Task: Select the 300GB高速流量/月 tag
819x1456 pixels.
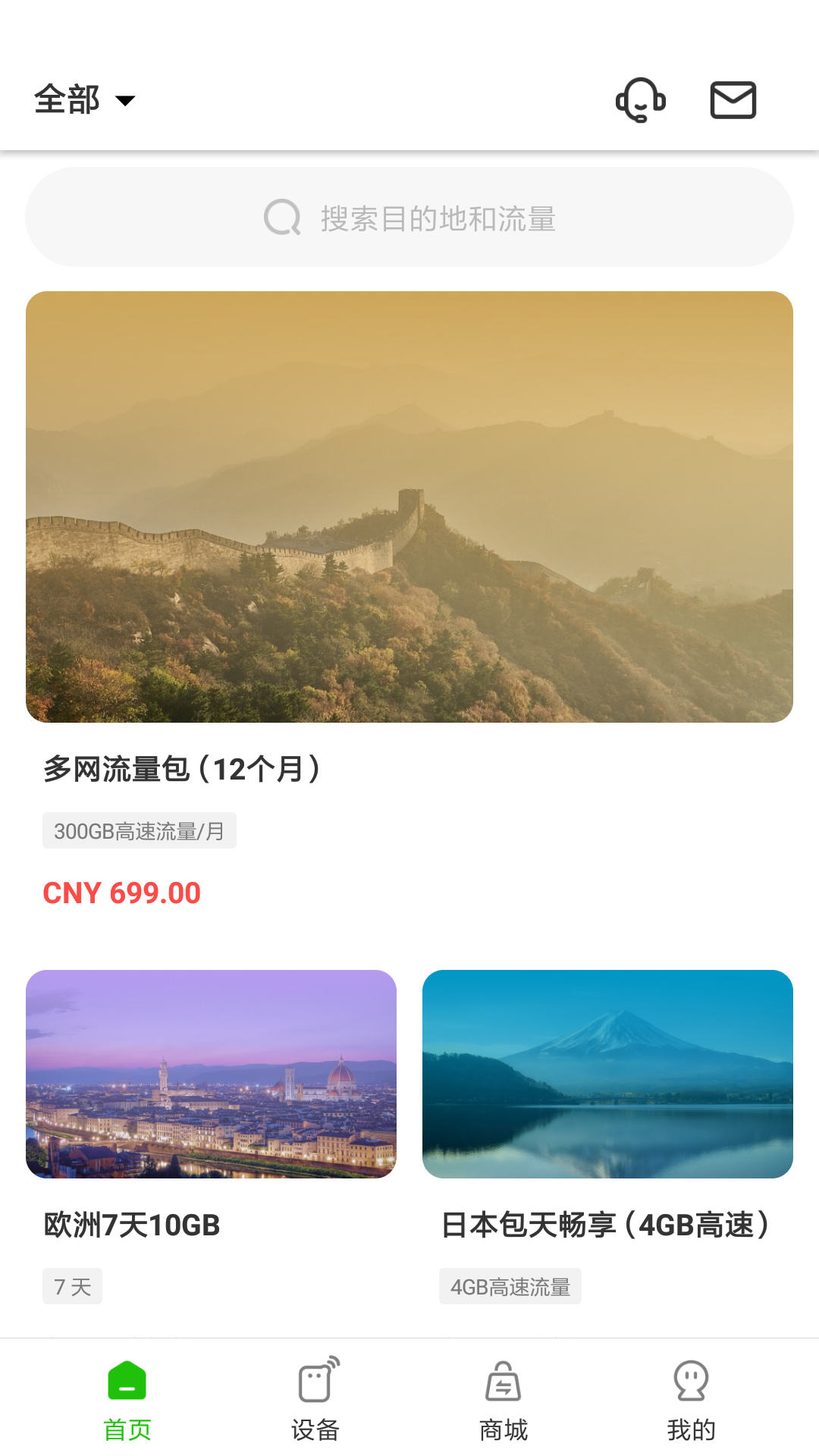Action: [139, 830]
